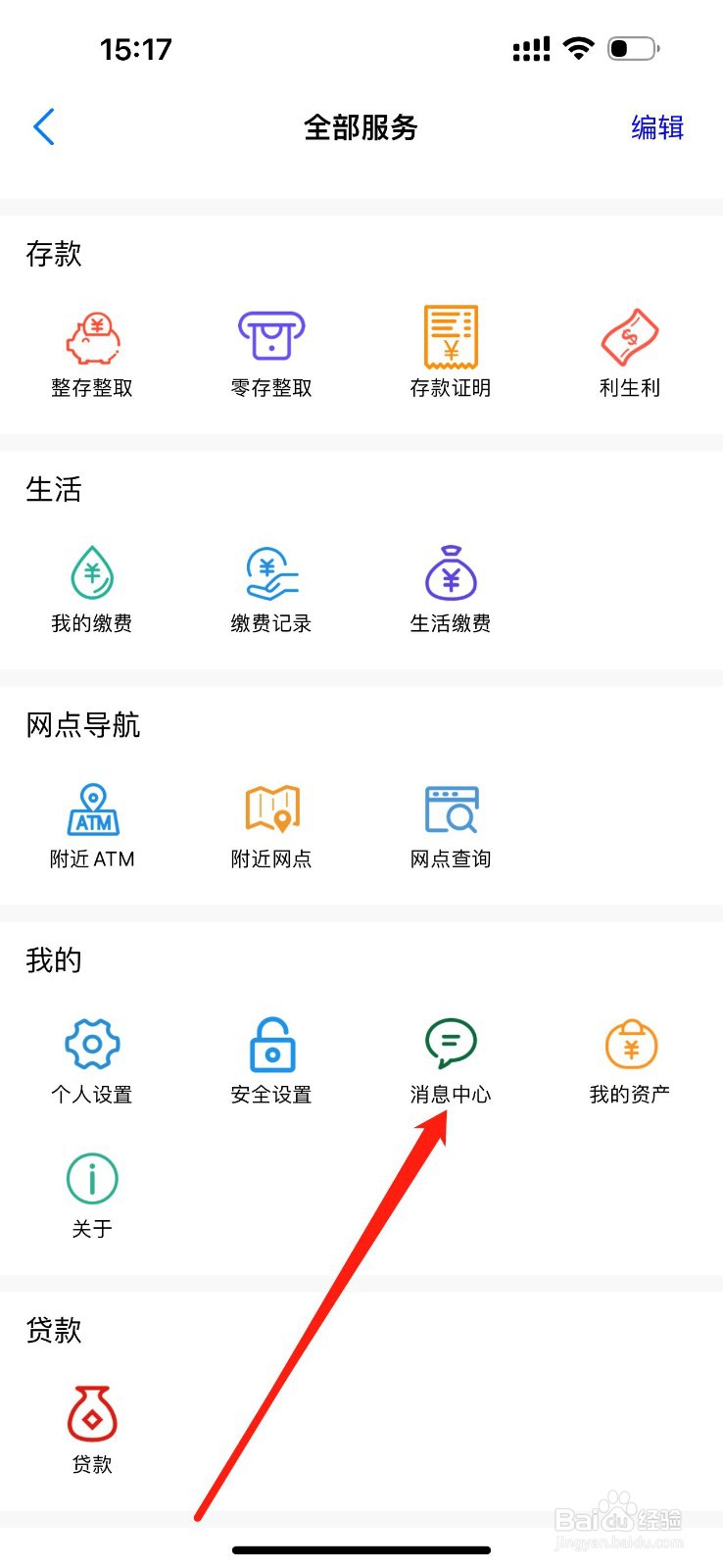Screen dimensions: 723x1568
Task: Open 贷款 loan service
Action: pos(92,1431)
